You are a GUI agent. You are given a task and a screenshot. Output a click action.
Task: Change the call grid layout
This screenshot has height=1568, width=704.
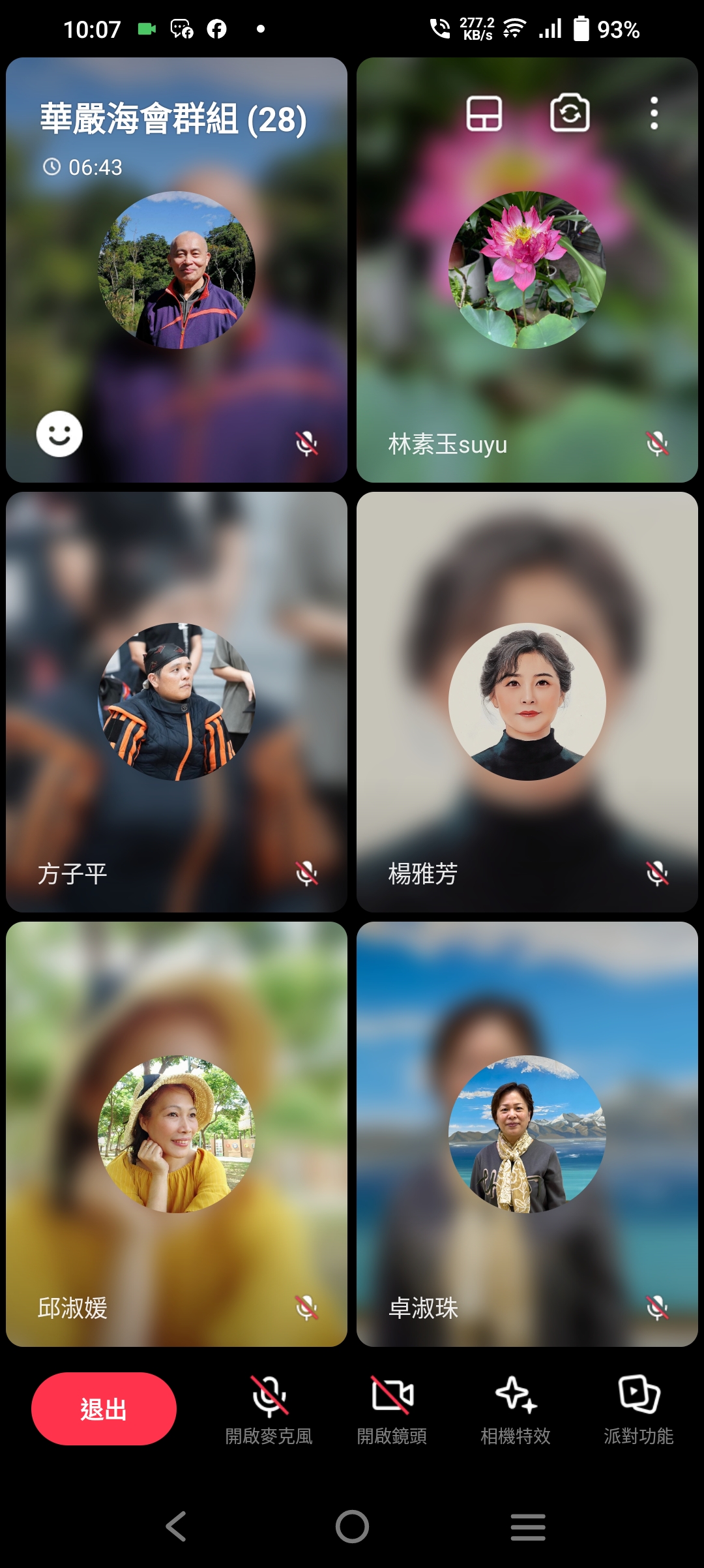(x=484, y=114)
